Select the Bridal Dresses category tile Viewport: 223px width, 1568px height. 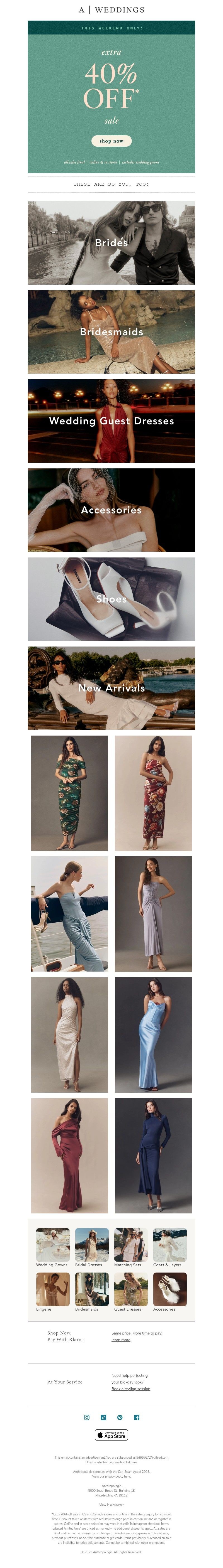click(x=91, y=1245)
